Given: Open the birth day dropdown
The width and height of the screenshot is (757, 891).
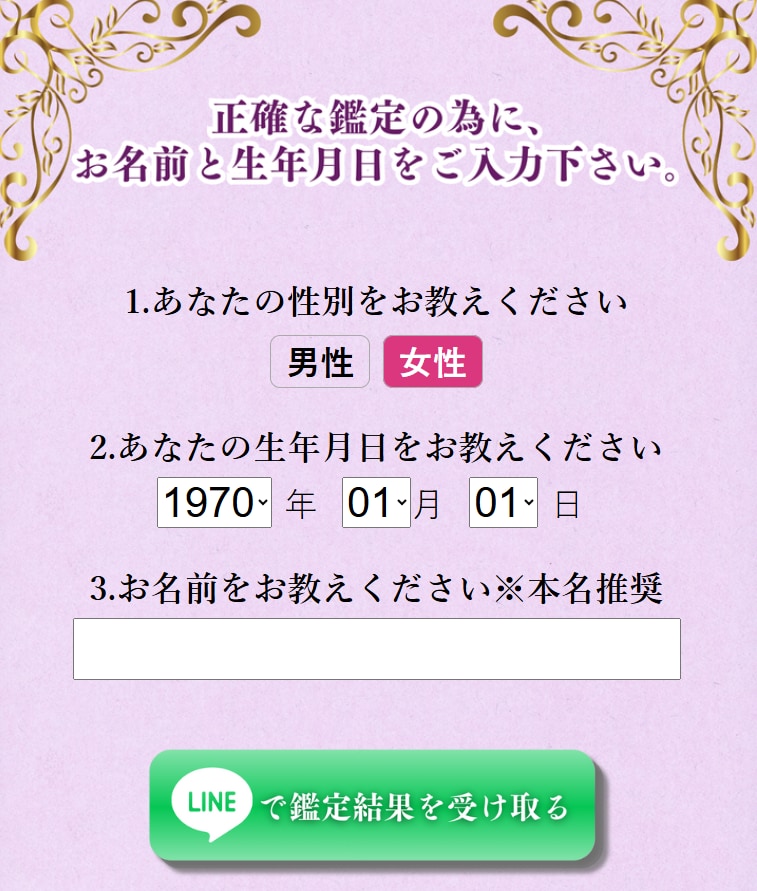Looking at the screenshot, I should coord(503,503).
